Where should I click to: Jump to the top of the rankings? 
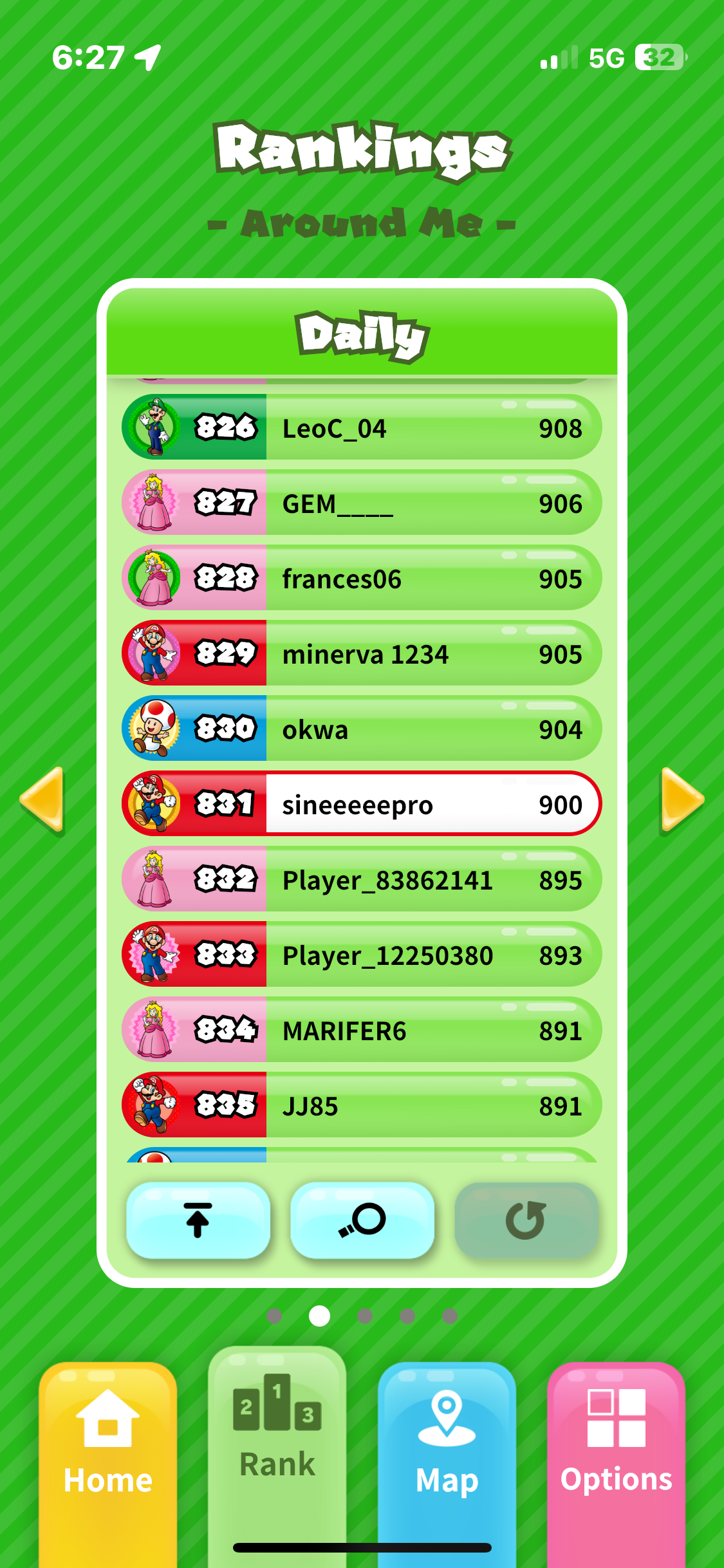198,1220
